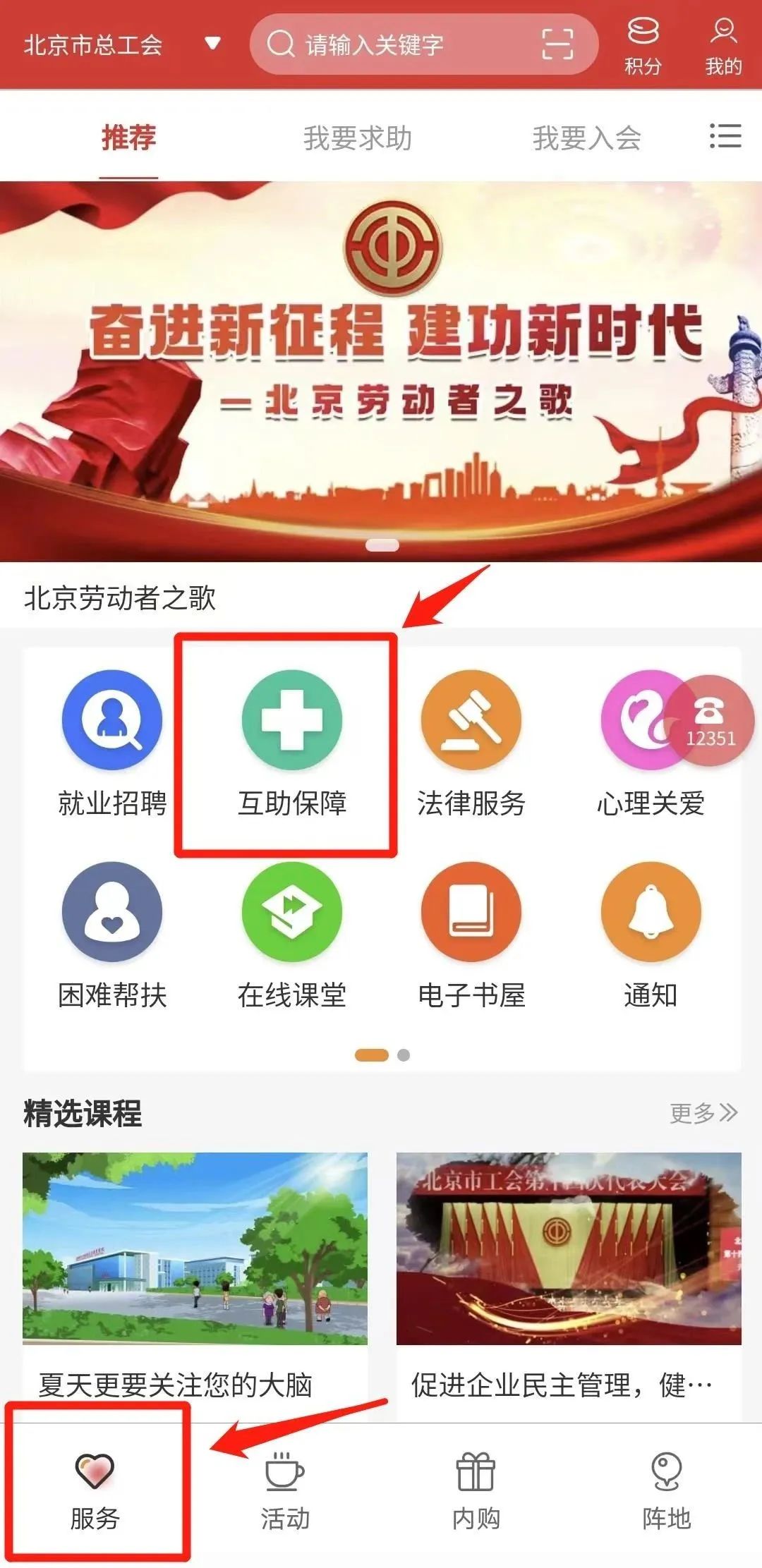The width and height of the screenshot is (762, 1568).
Task: Tap the 请输入关键字 search box
Action: click(395, 45)
